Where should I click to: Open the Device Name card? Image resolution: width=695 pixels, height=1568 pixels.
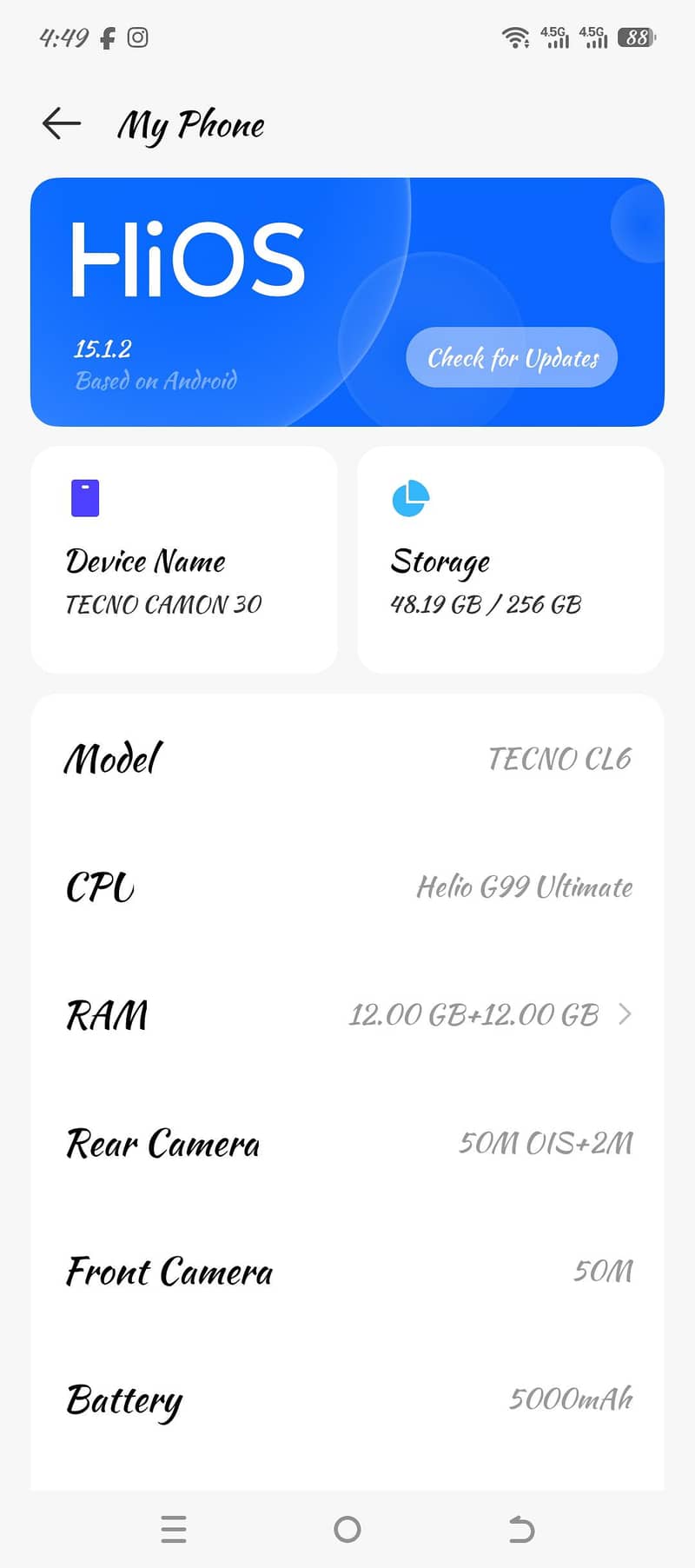[183, 559]
